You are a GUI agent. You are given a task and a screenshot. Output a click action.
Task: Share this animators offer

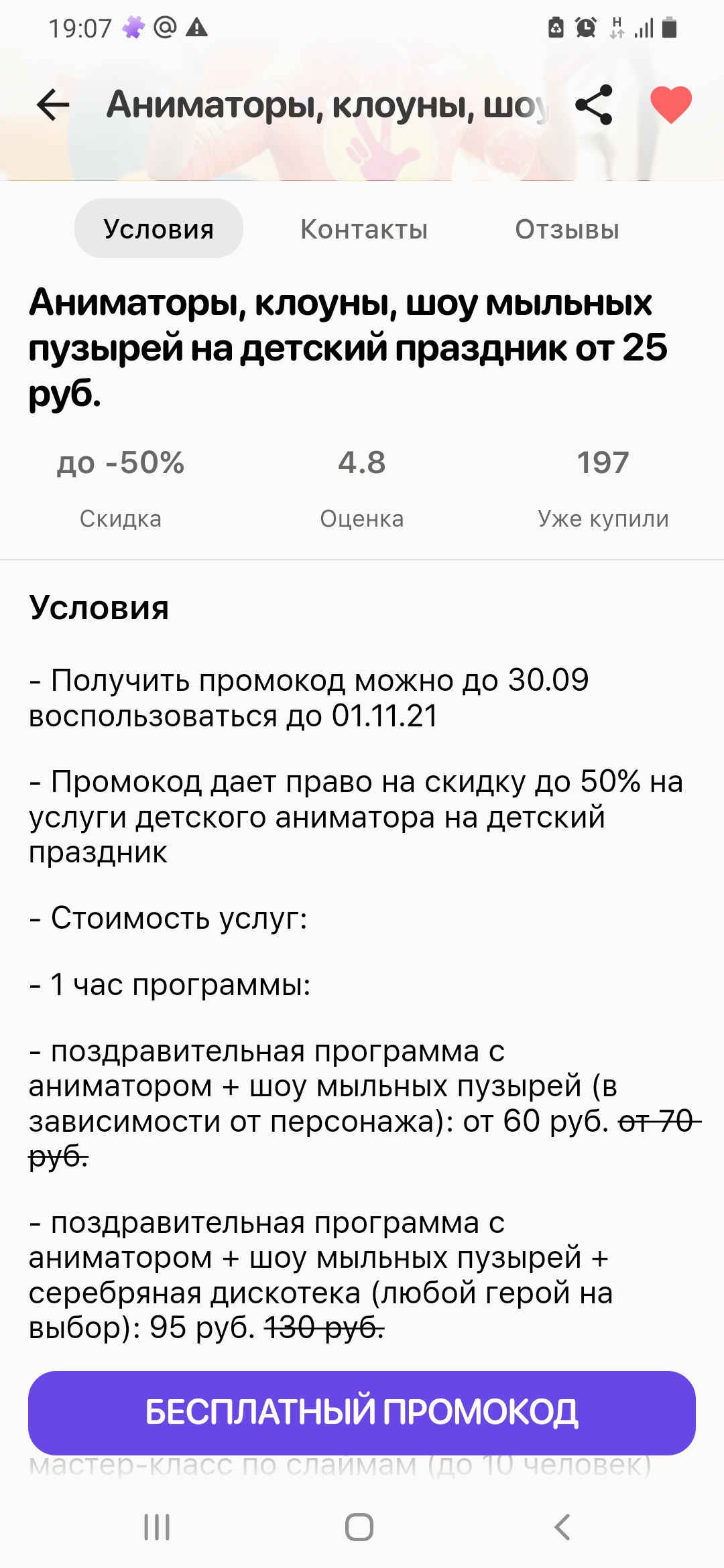coord(595,105)
